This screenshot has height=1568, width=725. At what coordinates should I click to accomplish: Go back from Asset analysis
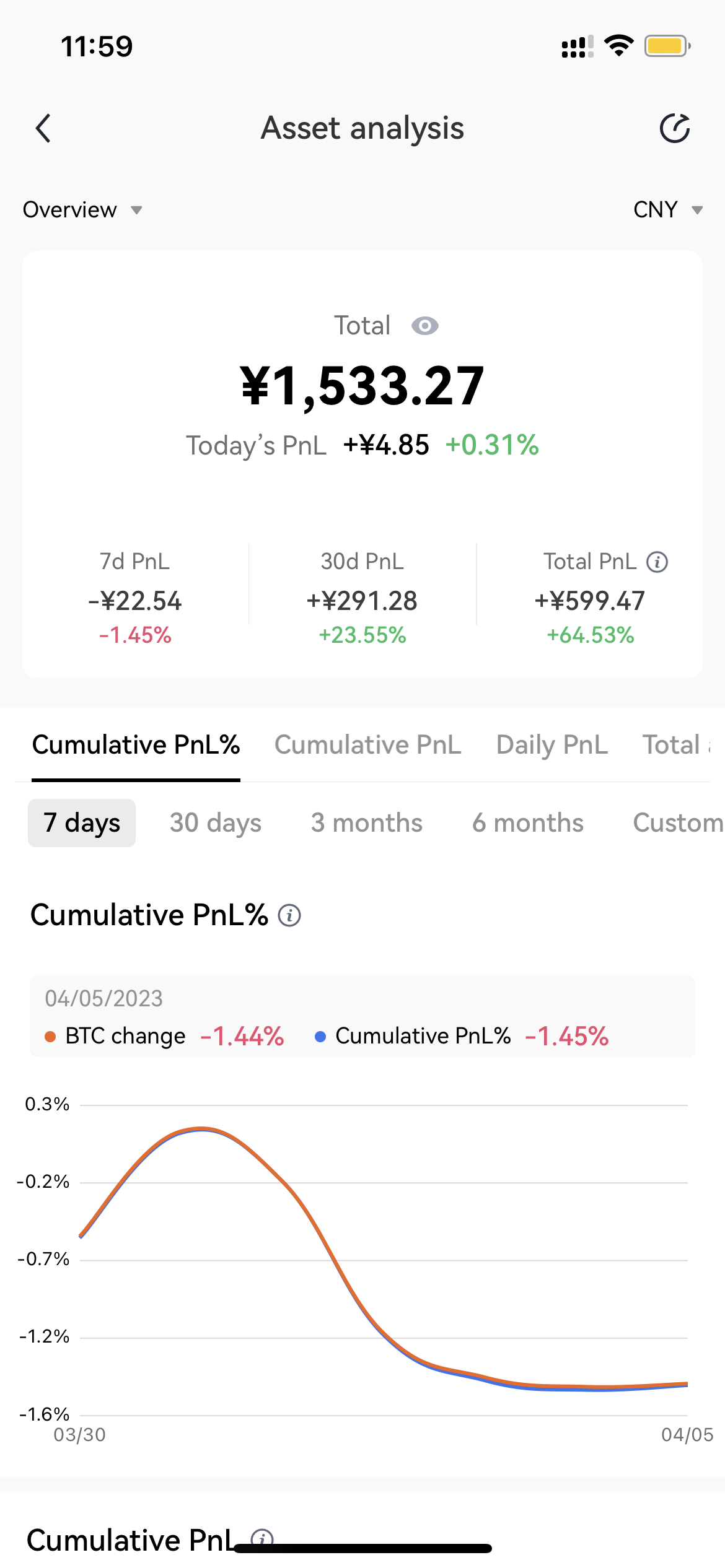[x=43, y=129]
